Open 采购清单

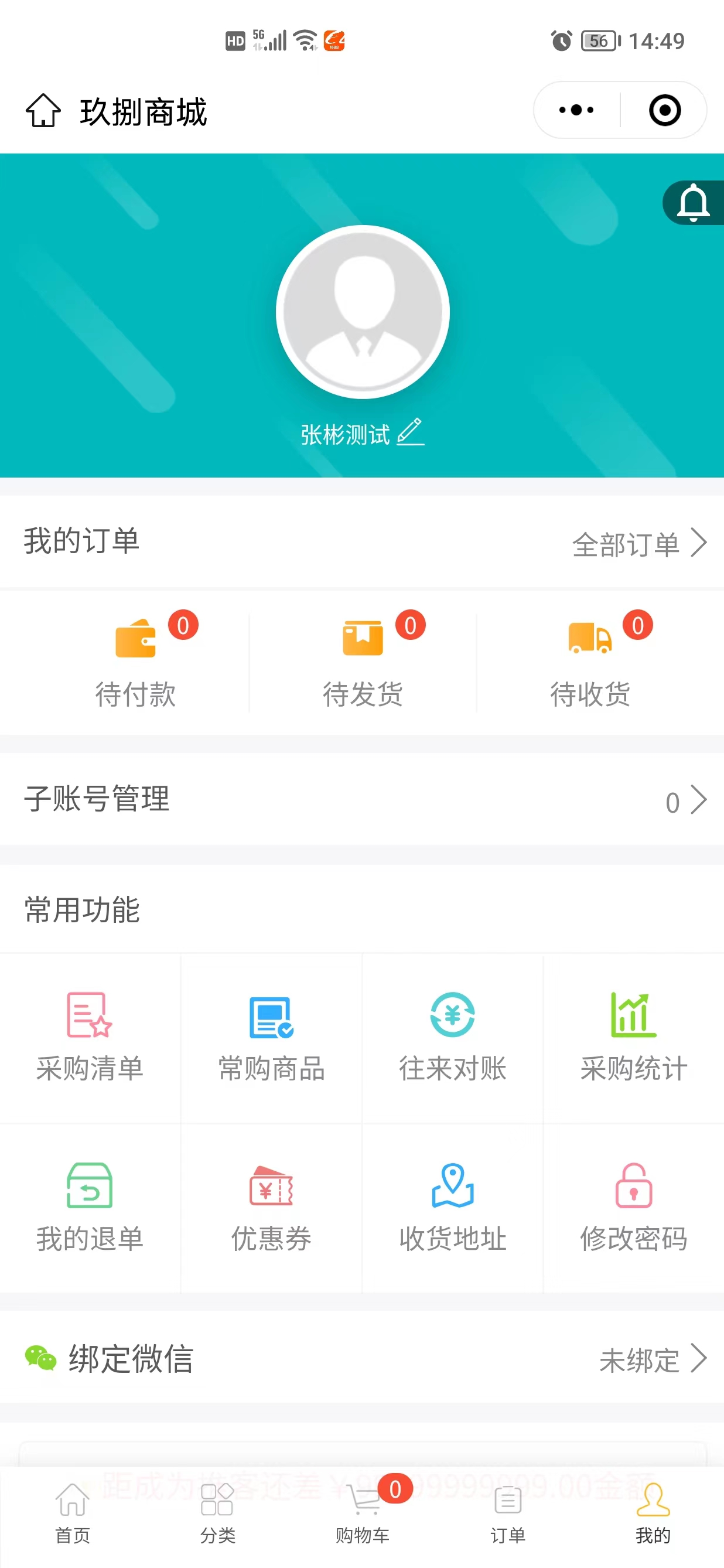click(x=90, y=1037)
